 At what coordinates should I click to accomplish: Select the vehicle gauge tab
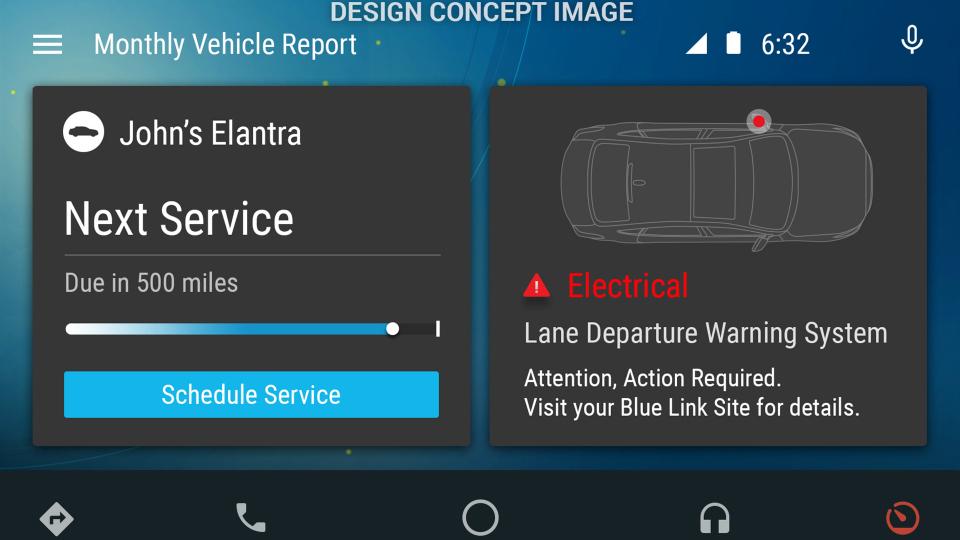[x=903, y=518]
